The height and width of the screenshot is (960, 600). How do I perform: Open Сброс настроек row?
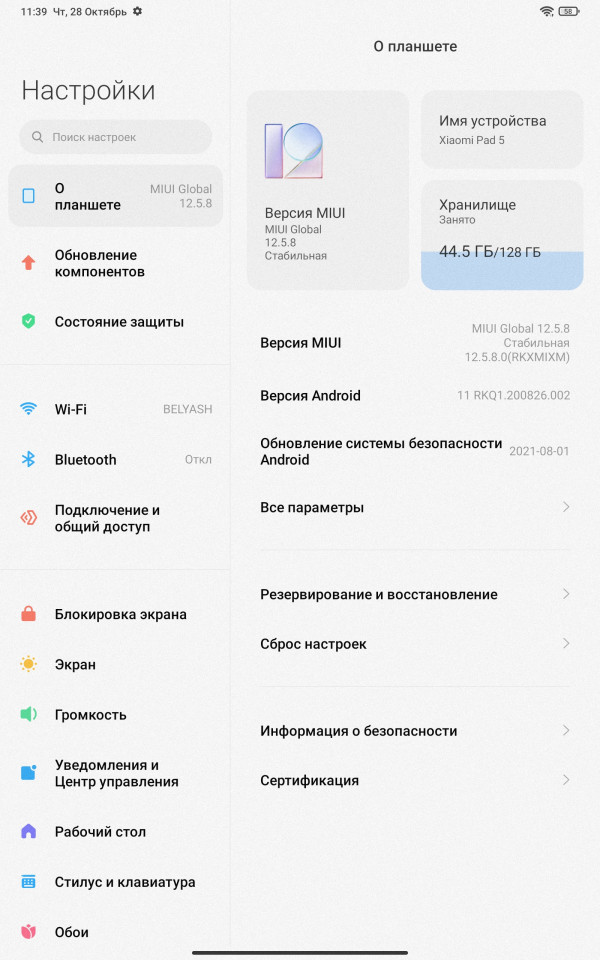(x=414, y=644)
